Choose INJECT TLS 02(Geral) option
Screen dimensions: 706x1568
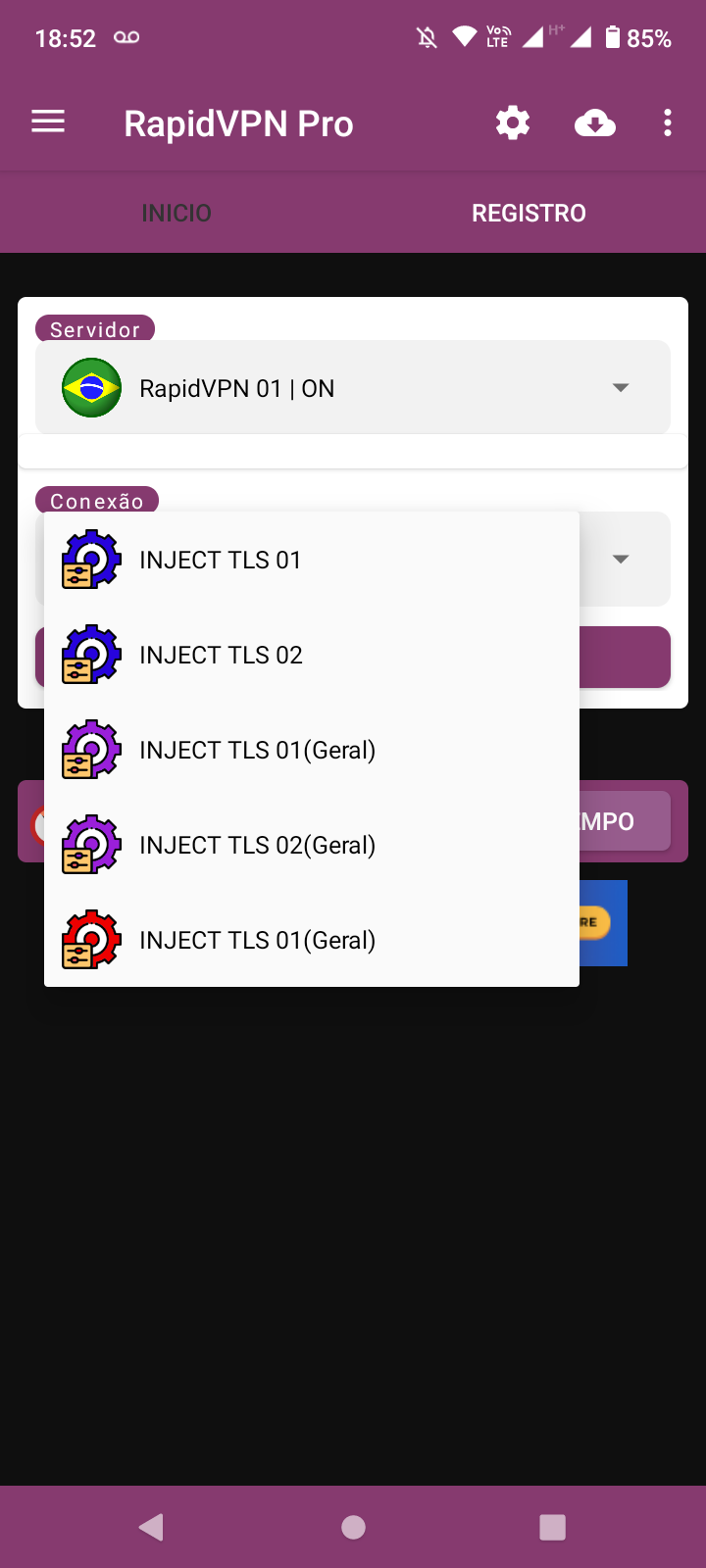click(312, 845)
